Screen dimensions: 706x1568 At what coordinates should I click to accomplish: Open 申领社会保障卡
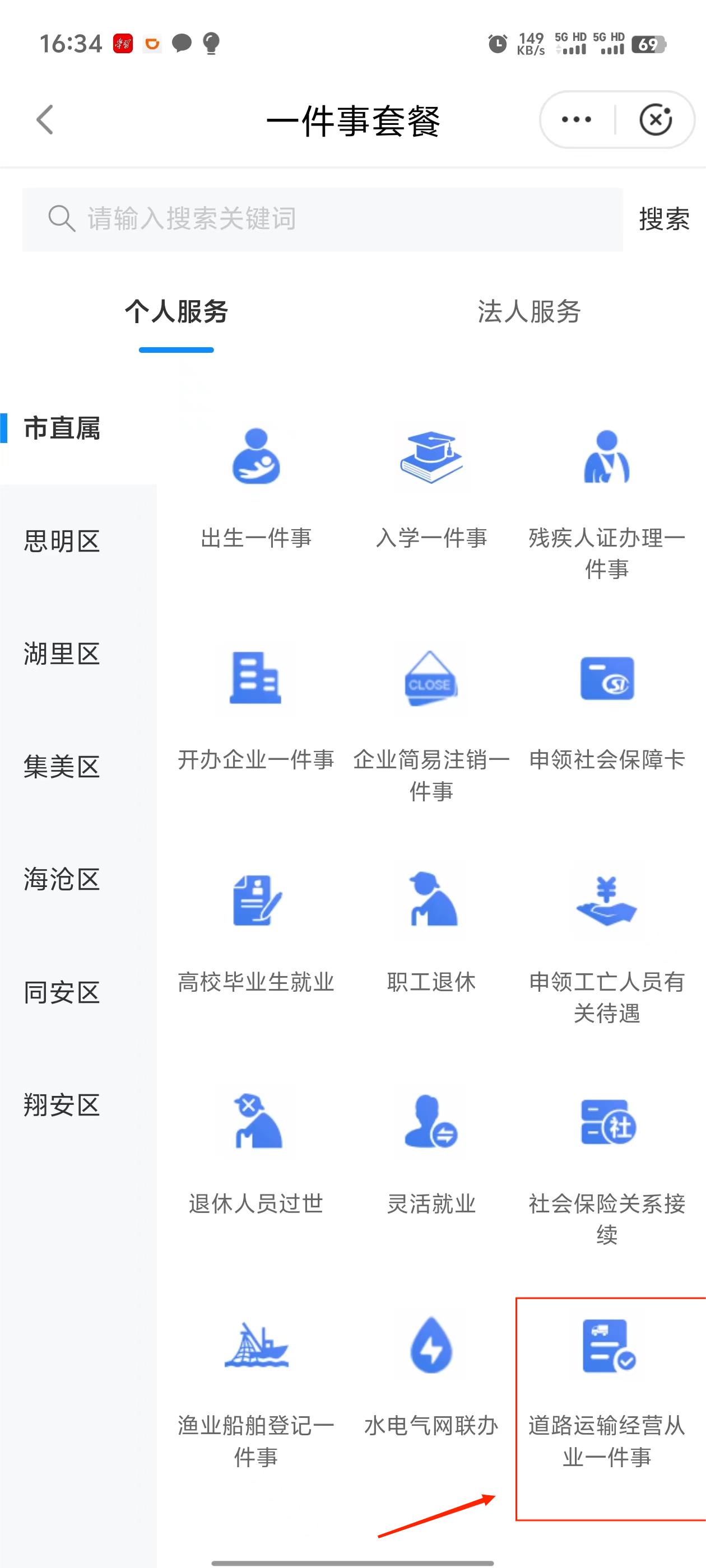pos(607,710)
